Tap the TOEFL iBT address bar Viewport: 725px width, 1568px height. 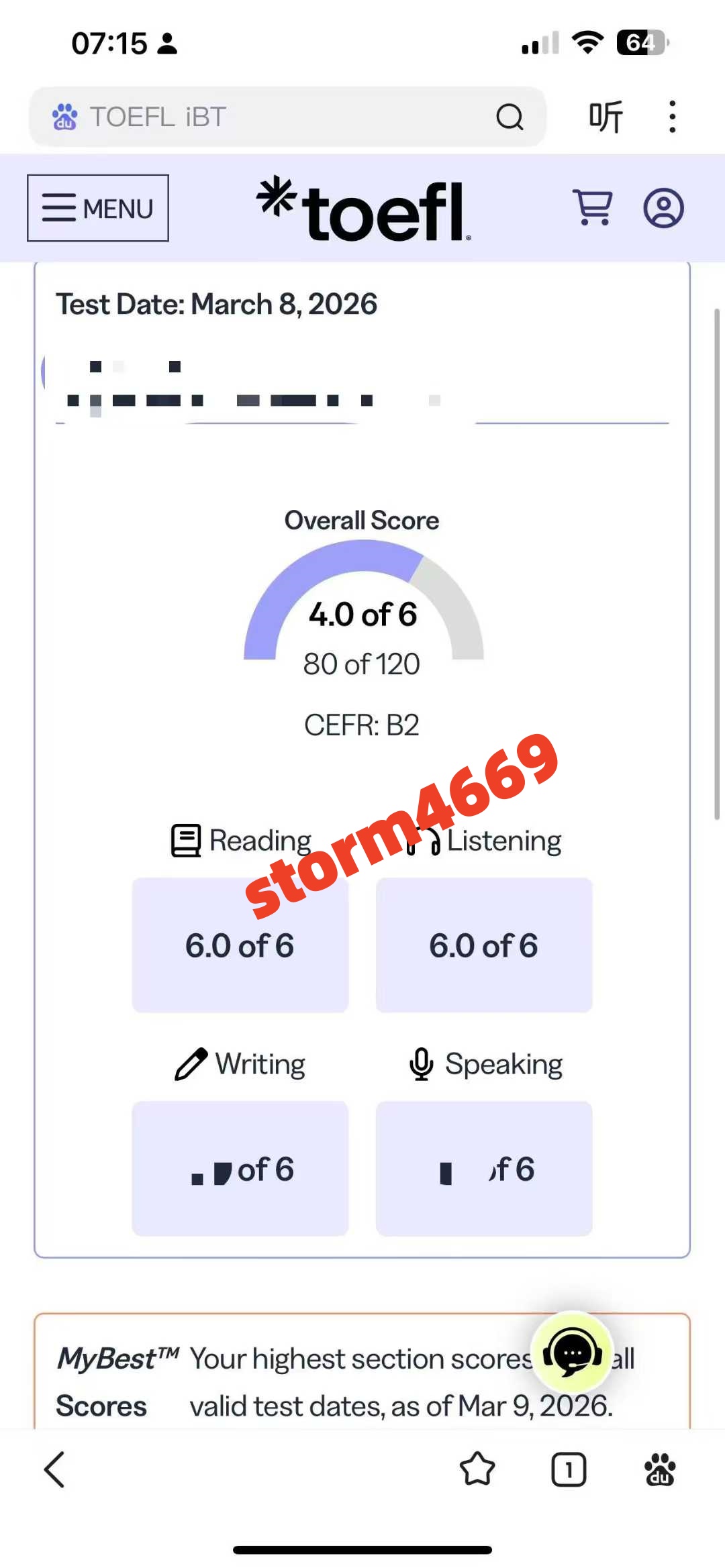[x=269, y=117]
